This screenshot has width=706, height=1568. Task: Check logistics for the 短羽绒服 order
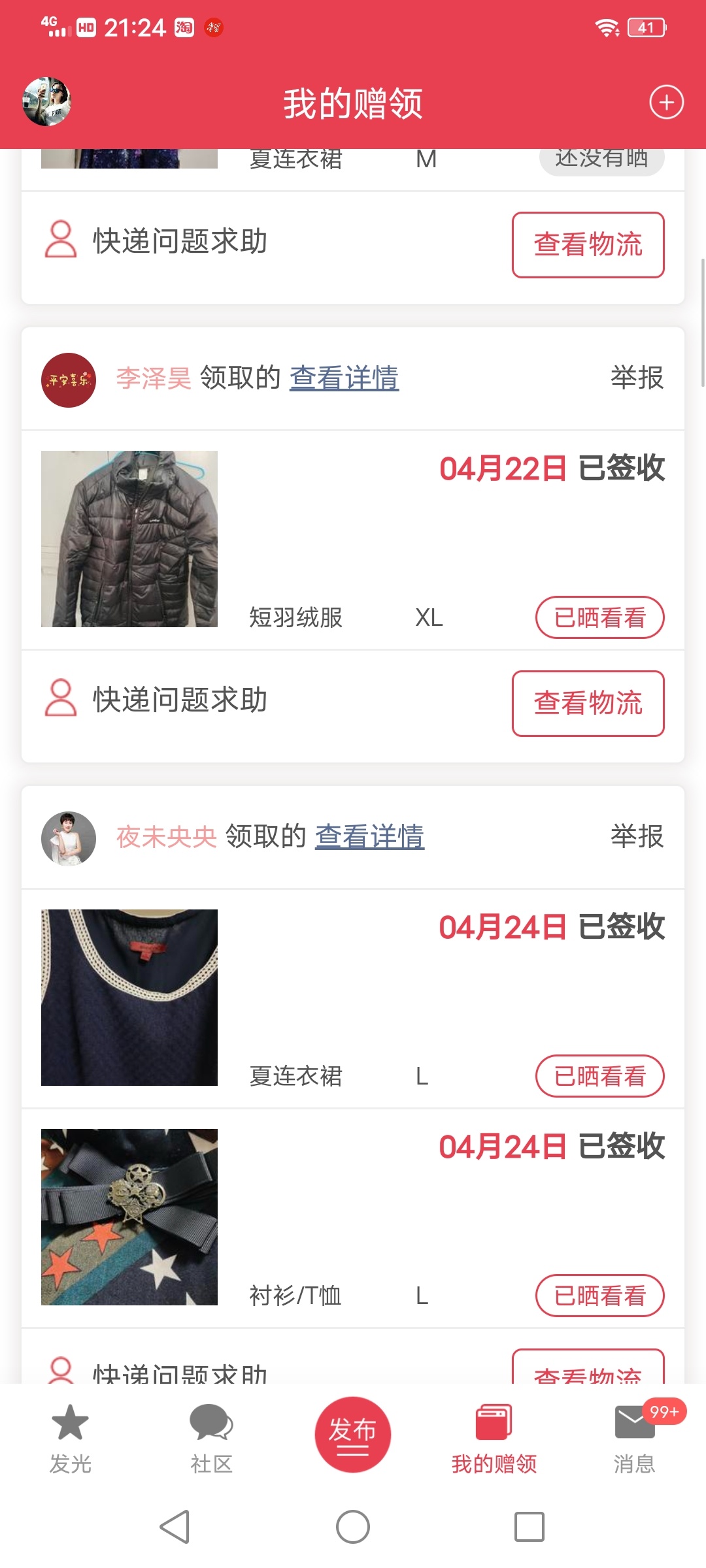pyautogui.click(x=588, y=703)
